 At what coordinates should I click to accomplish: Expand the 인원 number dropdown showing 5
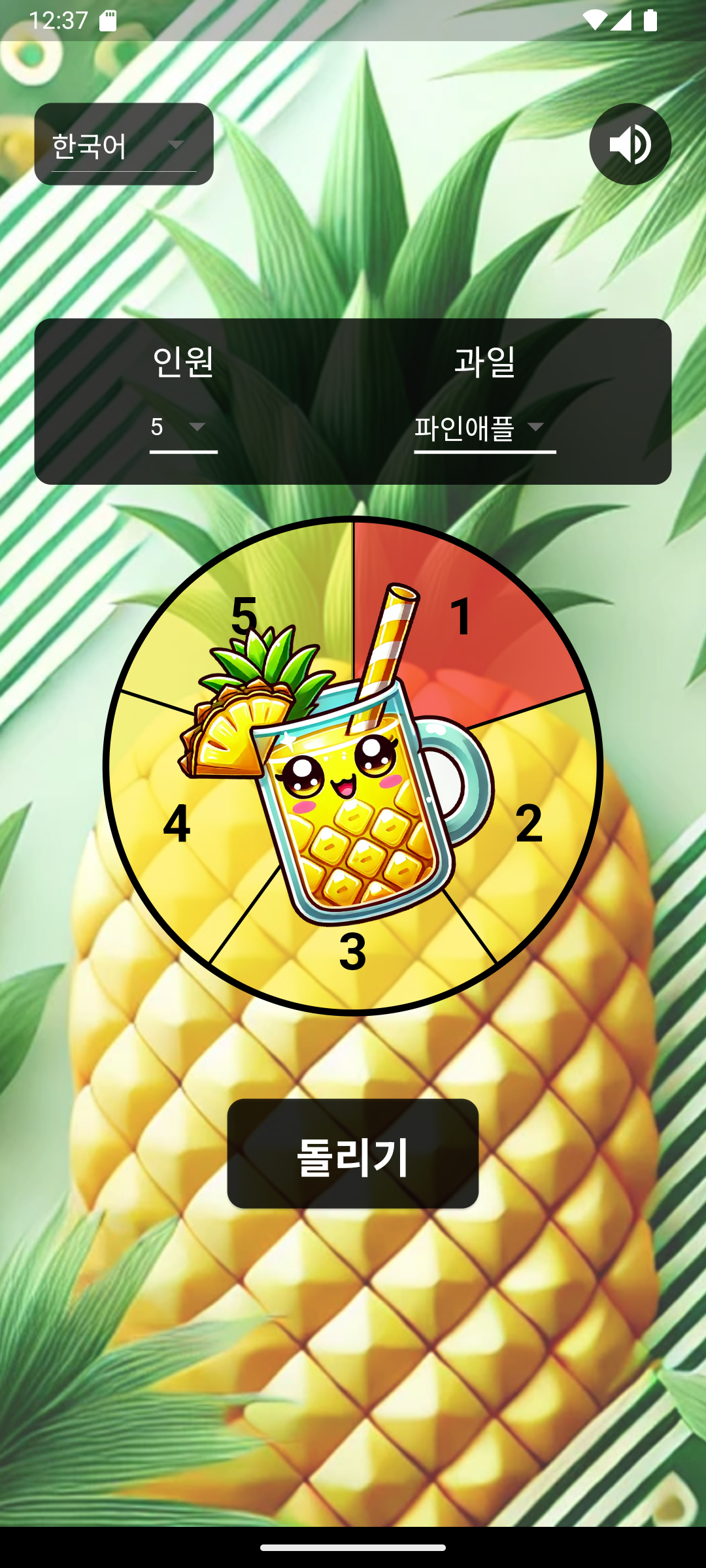(182, 428)
